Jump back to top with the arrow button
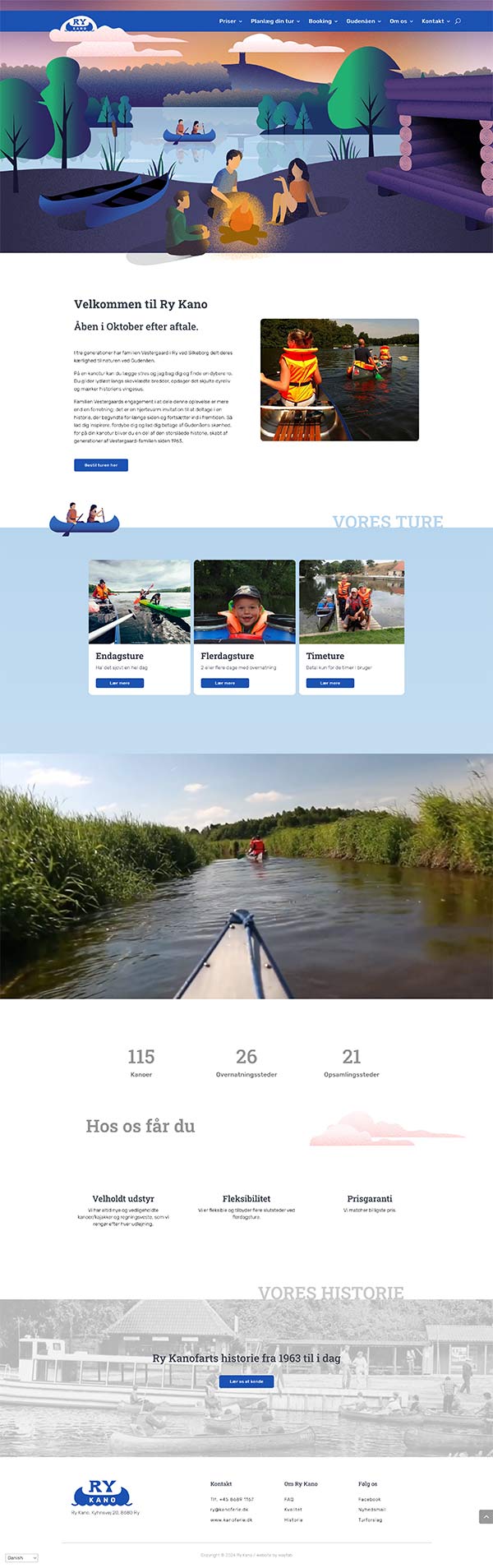The image size is (493, 1568). pyautogui.click(x=486, y=1517)
